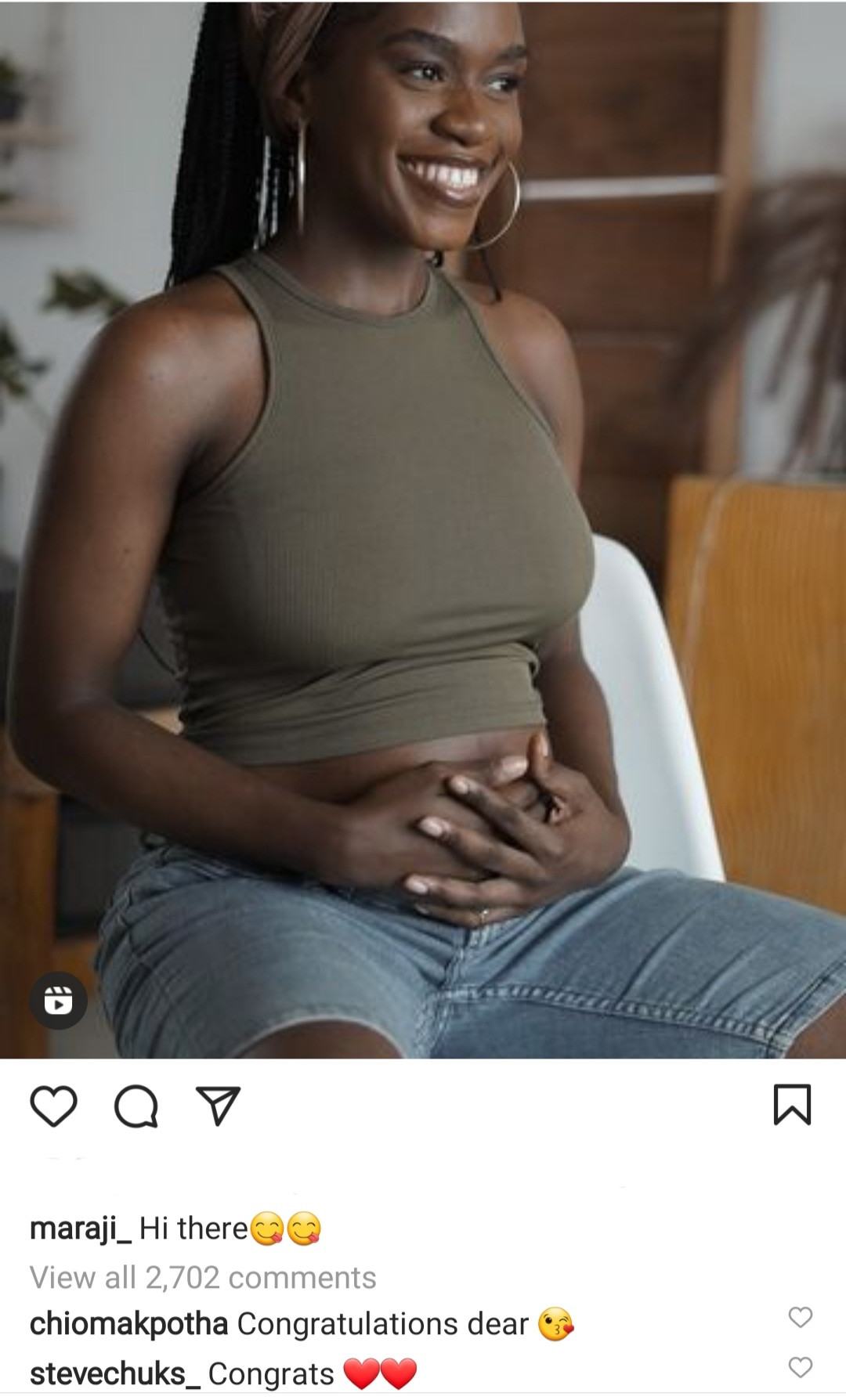Open the reel from the post image
This screenshot has width=846, height=1400.
(423, 529)
